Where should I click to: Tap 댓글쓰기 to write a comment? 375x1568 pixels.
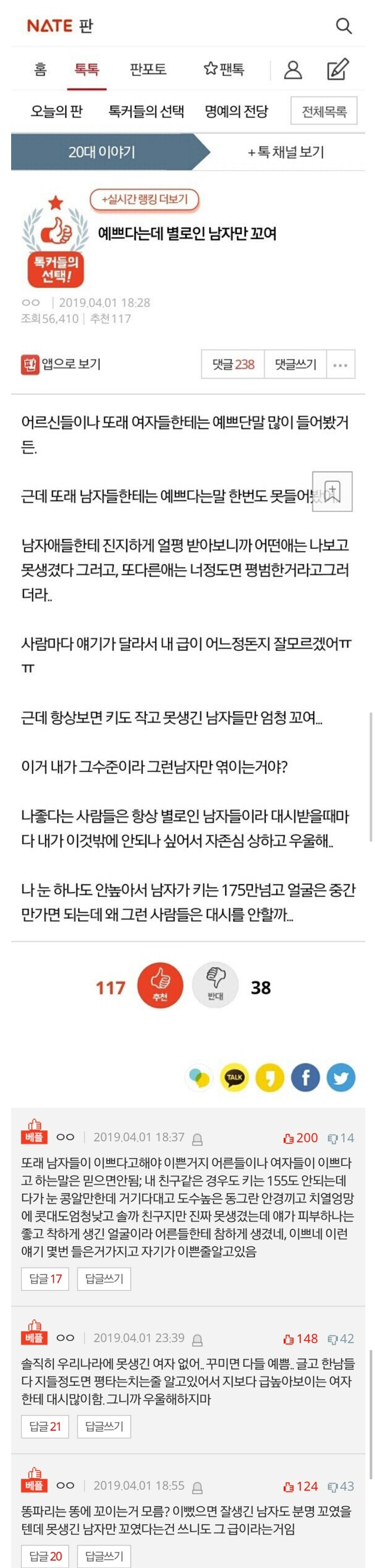tap(296, 364)
